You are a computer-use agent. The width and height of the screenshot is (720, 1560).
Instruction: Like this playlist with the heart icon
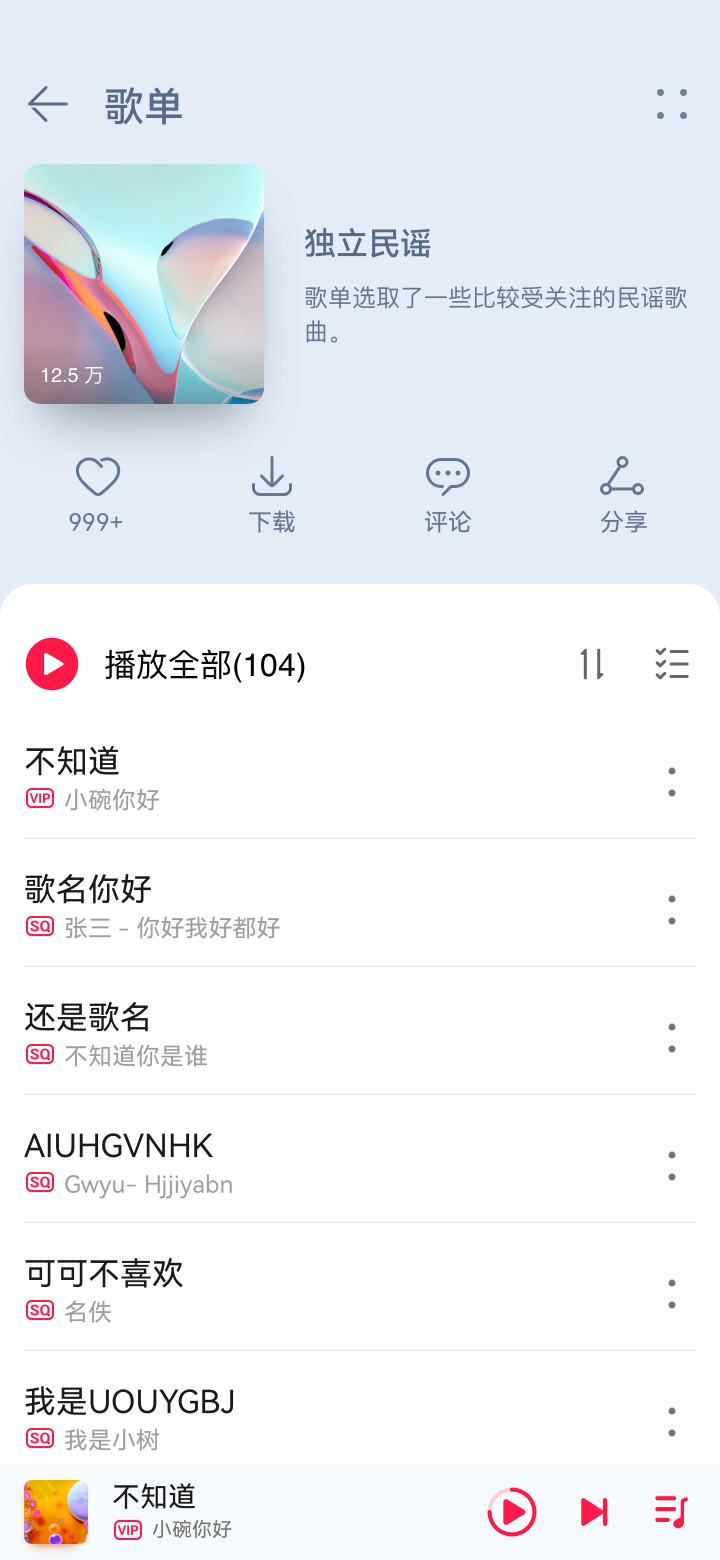click(x=97, y=478)
